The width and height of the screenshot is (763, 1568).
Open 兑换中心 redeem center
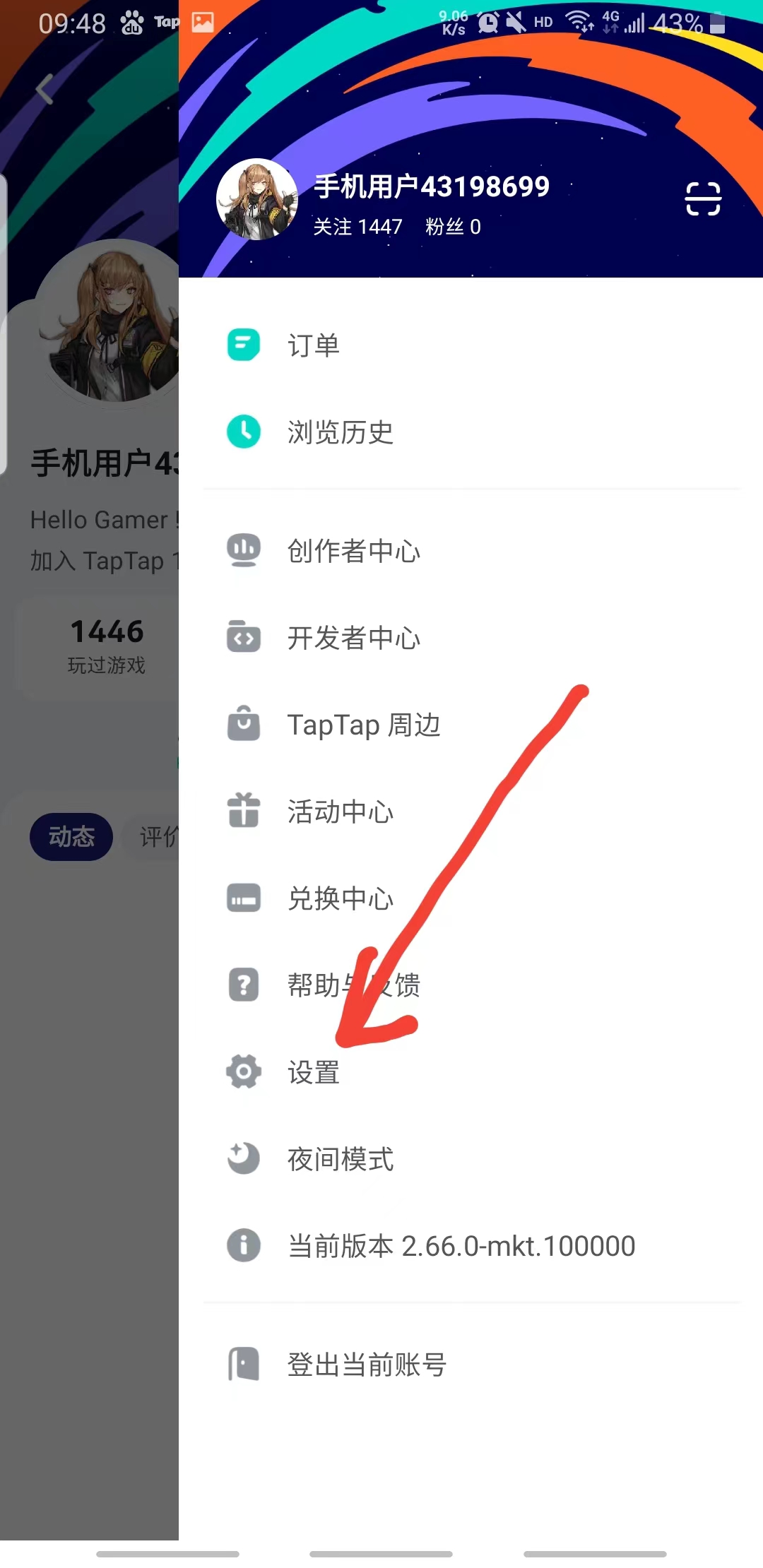[x=339, y=898]
